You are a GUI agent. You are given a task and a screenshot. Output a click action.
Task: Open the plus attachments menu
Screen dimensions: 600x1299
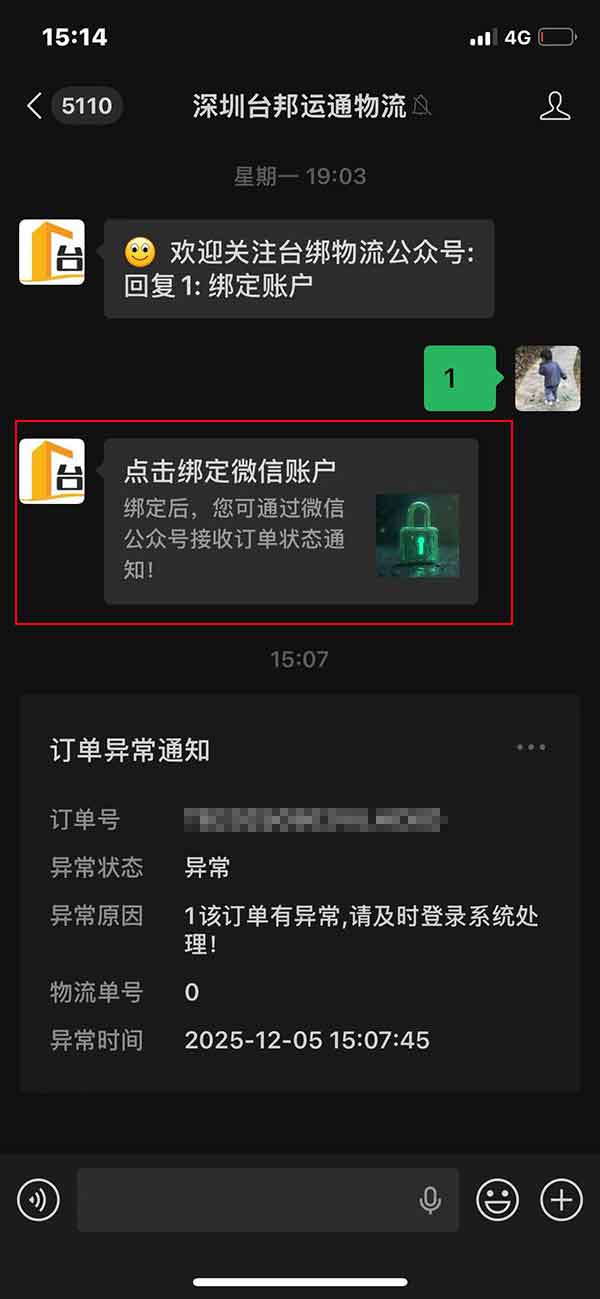tap(561, 1199)
